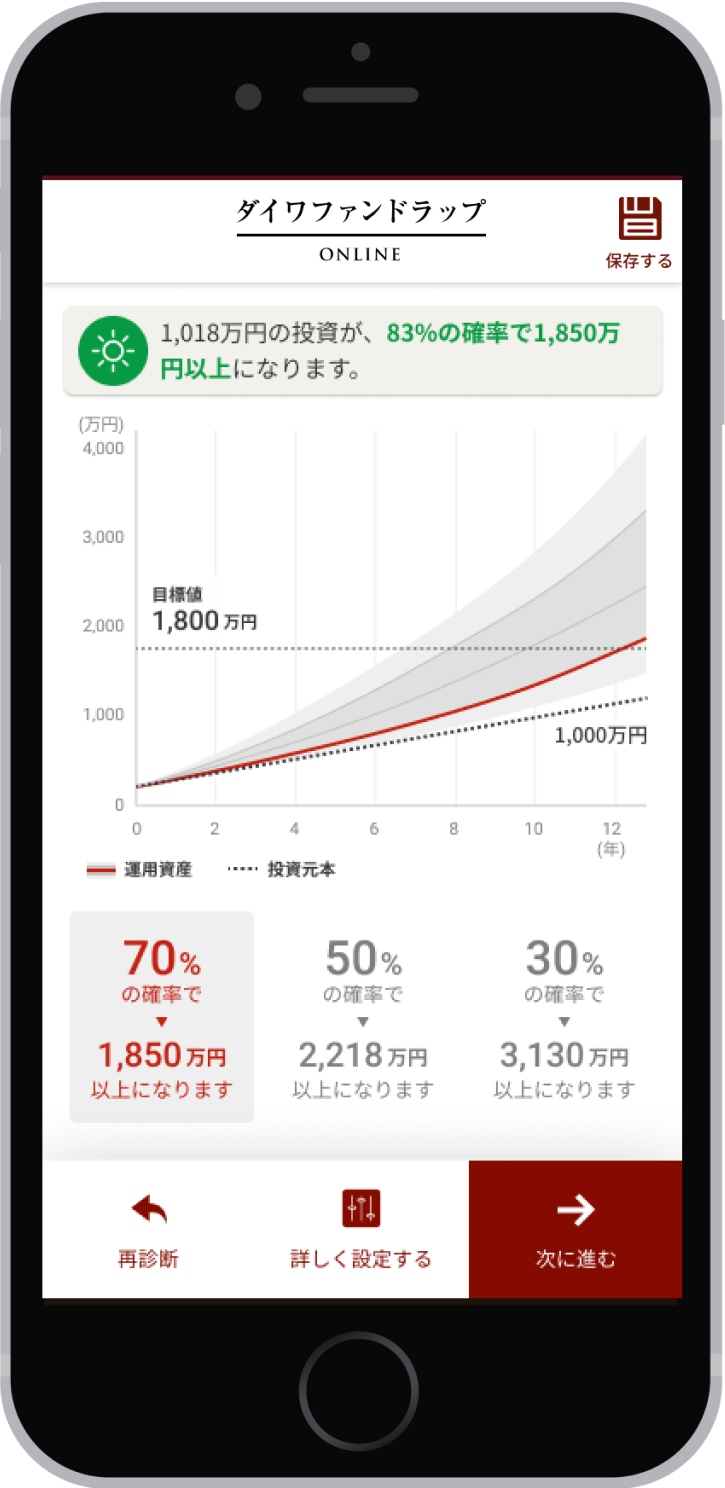Proceed with 次に進む button
725x1488 pixels.
[575, 1230]
